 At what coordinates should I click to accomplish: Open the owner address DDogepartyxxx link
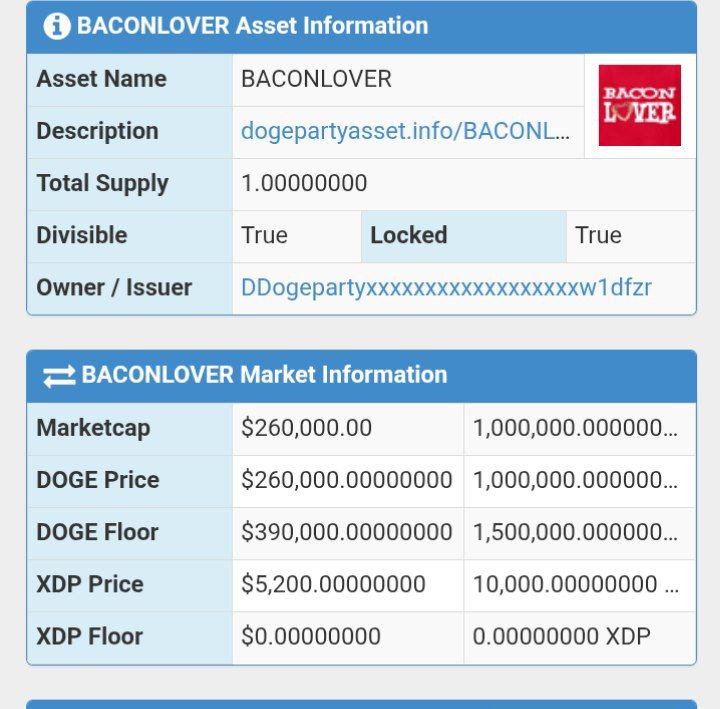(446, 288)
